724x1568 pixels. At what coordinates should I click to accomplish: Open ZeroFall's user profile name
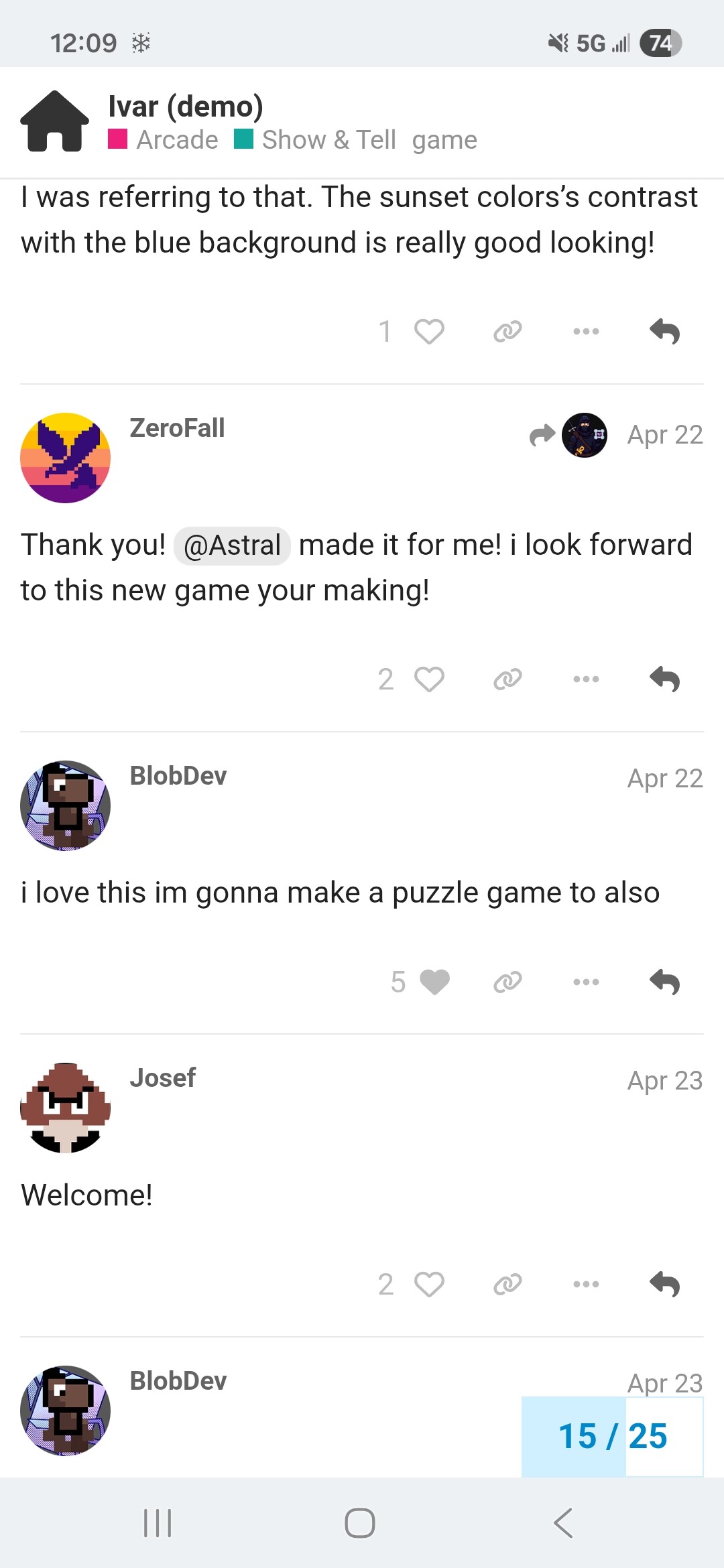177,428
